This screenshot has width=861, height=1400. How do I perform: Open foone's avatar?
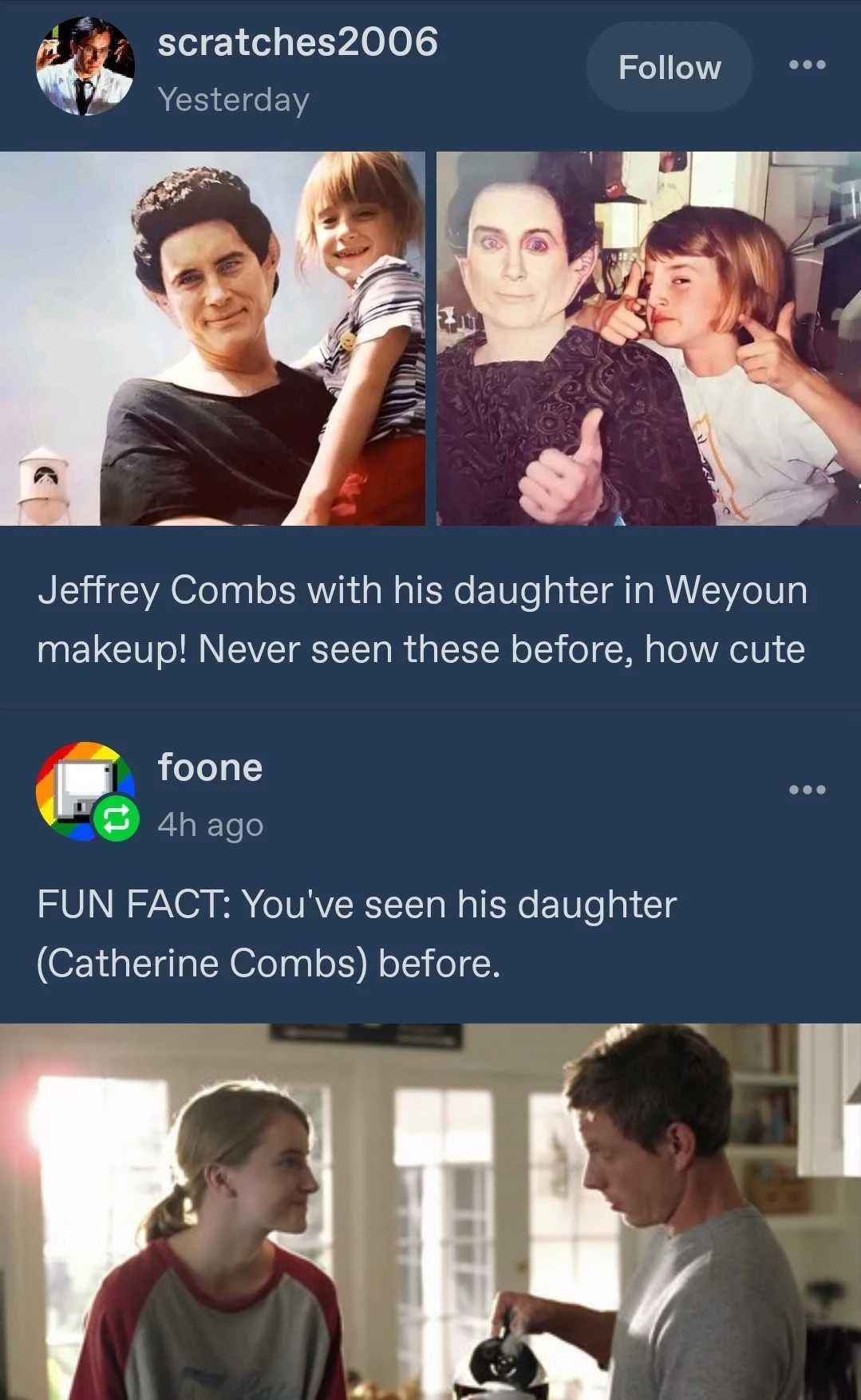[85, 791]
